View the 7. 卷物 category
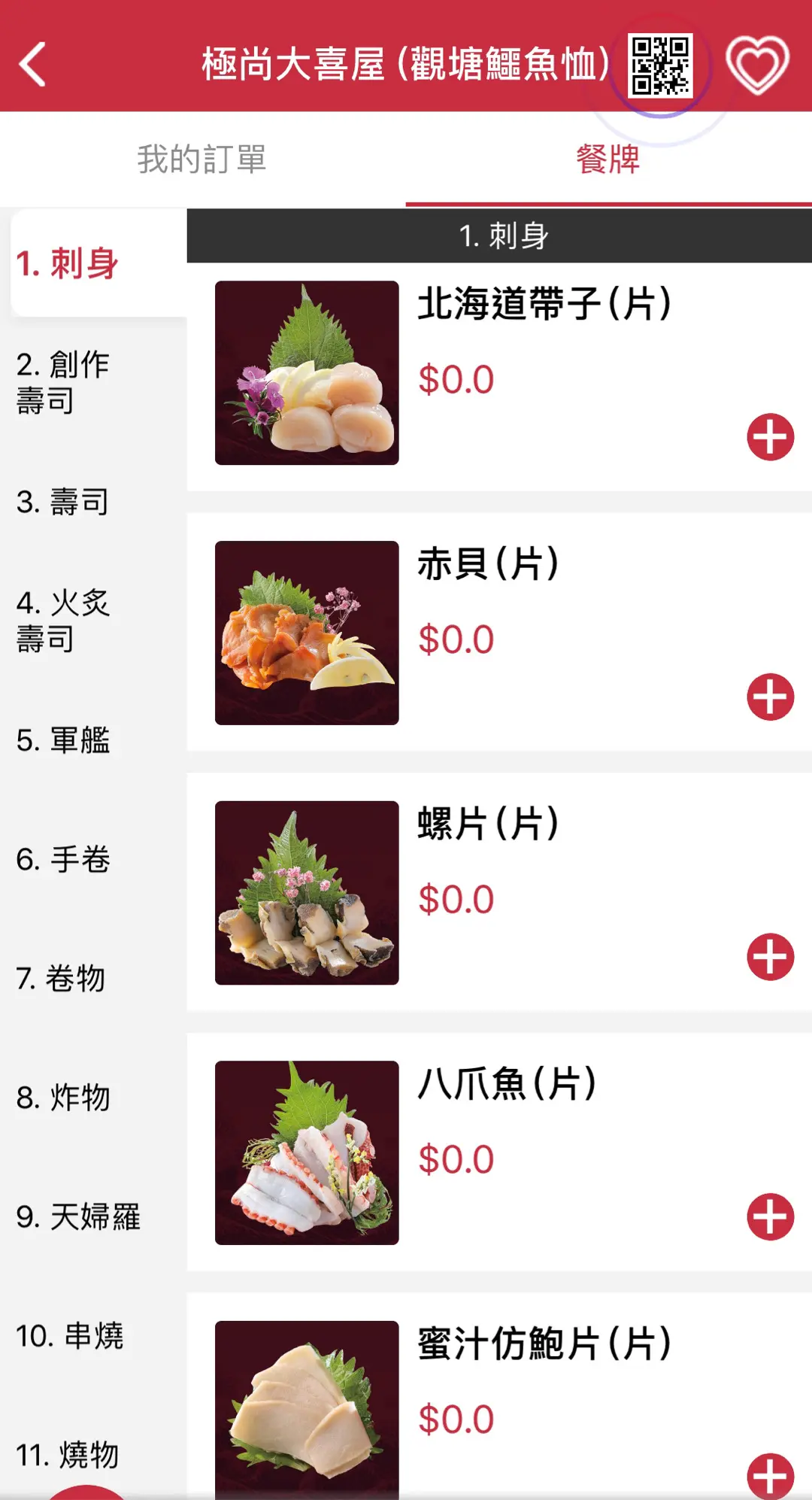This screenshot has height=1500, width=812. [61, 979]
